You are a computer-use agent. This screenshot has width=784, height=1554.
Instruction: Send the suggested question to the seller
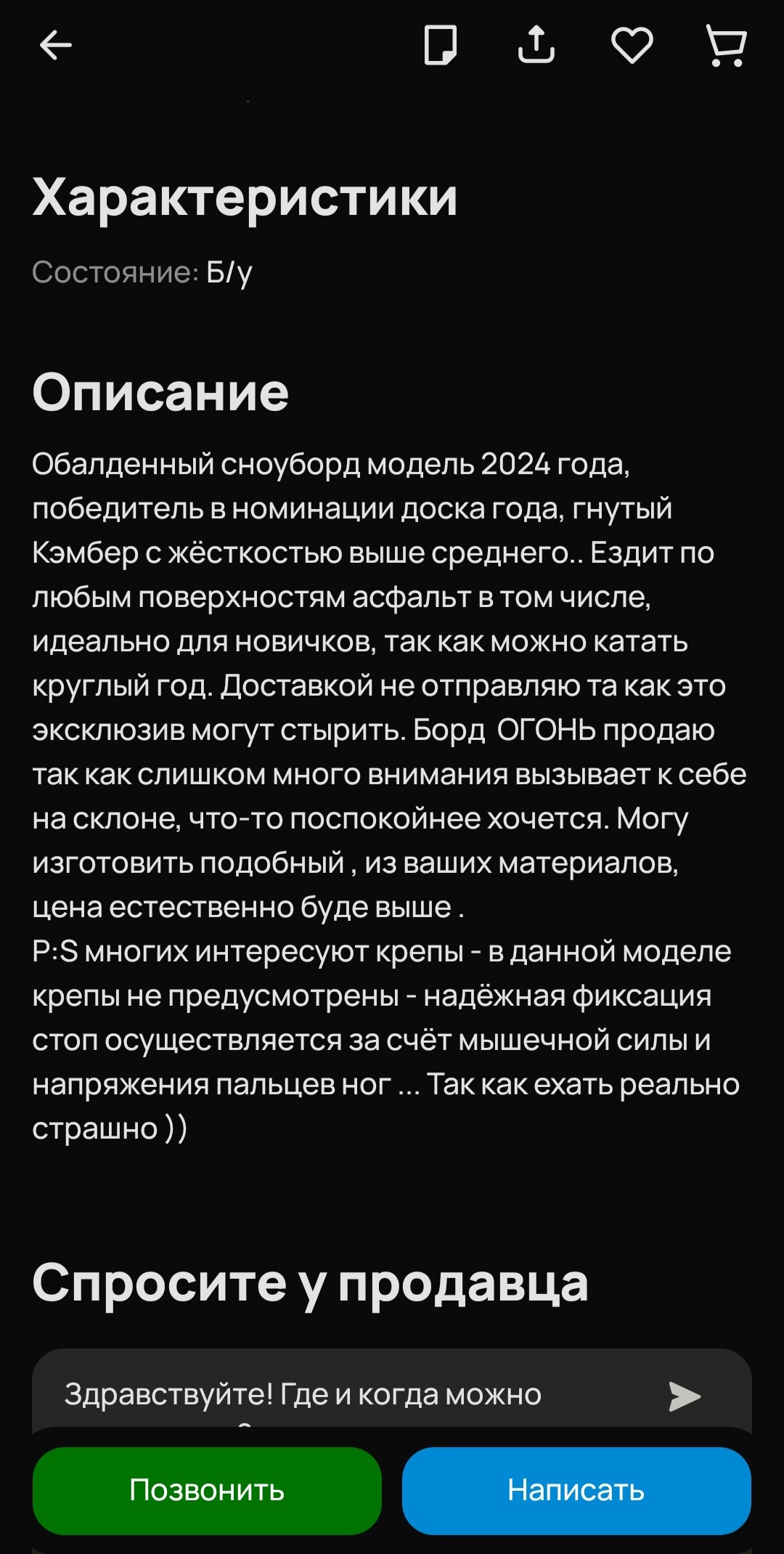pyautogui.click(x=684, y=1396)
